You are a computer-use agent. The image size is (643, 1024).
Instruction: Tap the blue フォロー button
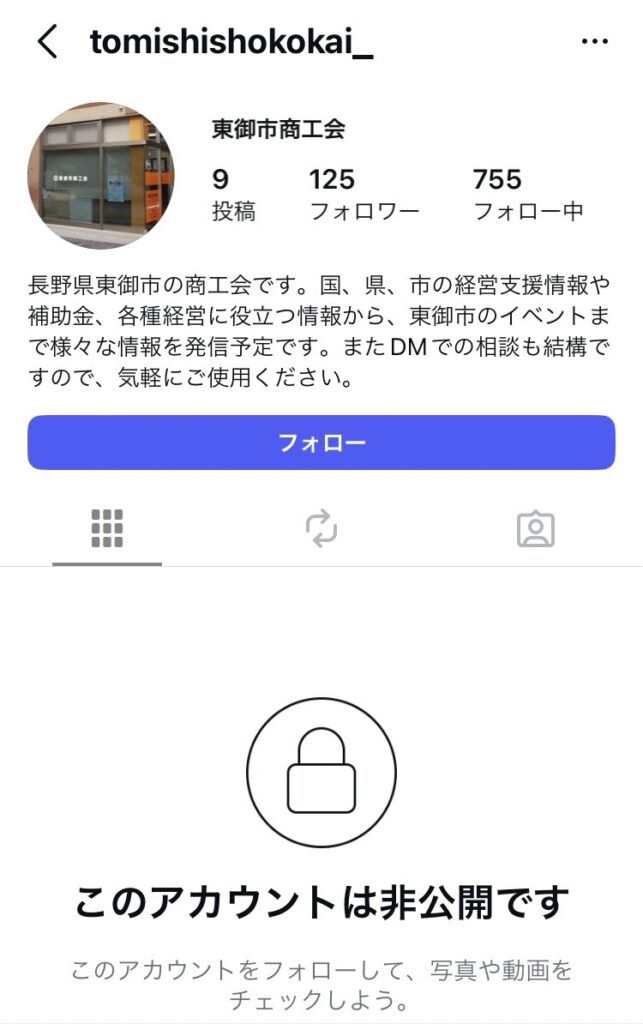click(321, 442)
